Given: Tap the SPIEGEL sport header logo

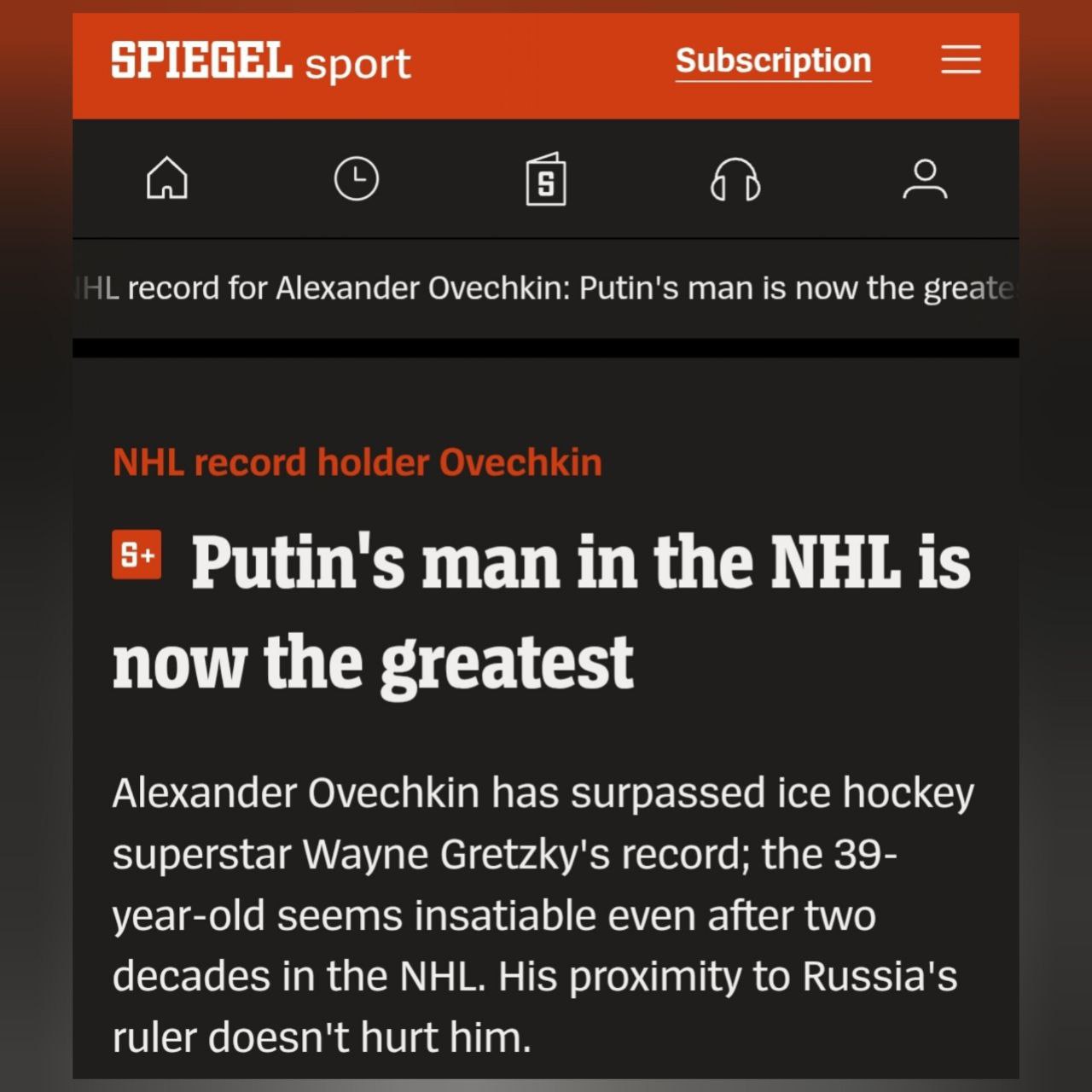Looking at the screenshot, I should [x=261, y=62].
